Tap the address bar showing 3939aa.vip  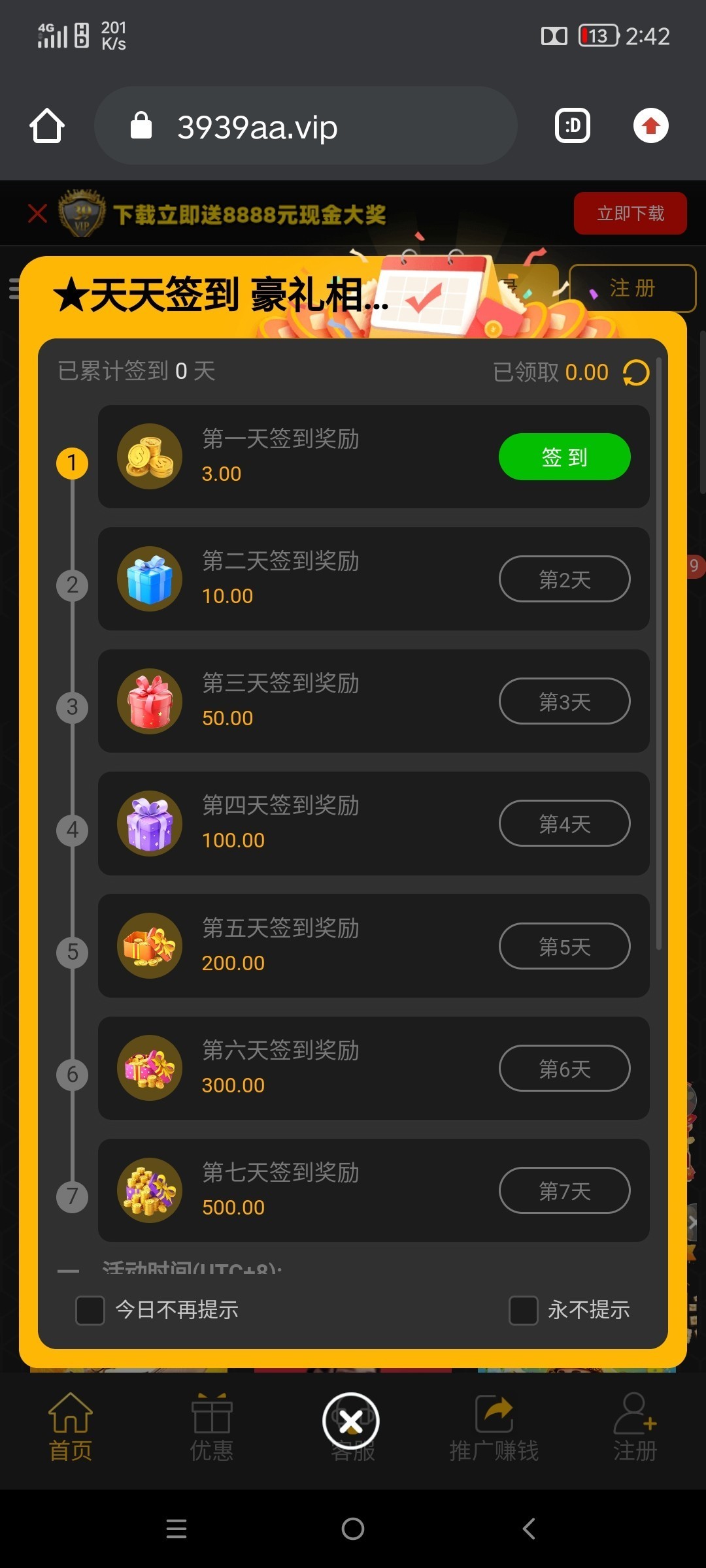tap(307, 125)
